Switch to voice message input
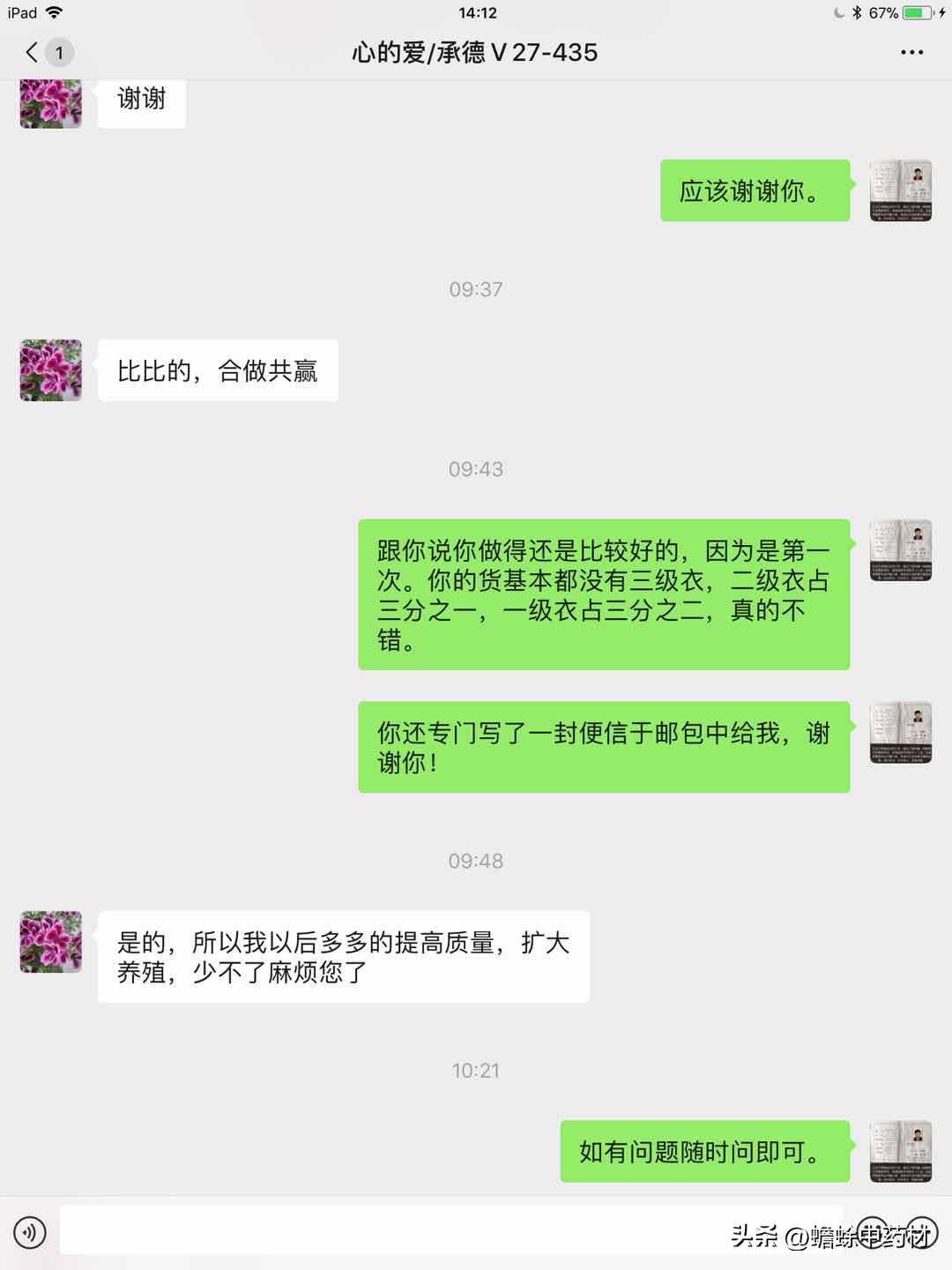The image size is (952, 1270). (30, 1232)
